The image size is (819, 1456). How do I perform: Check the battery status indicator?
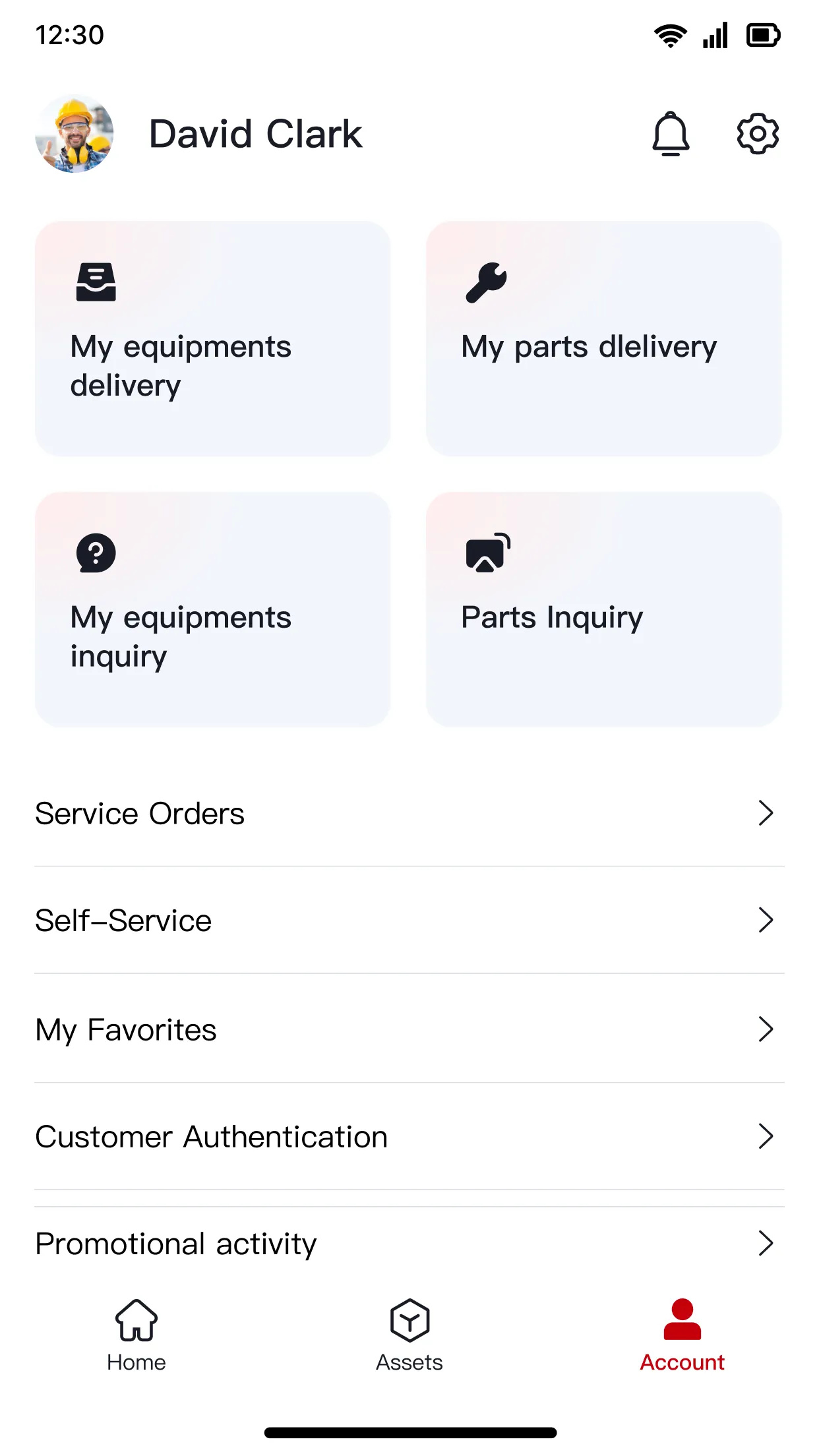[x=763, y=35]
